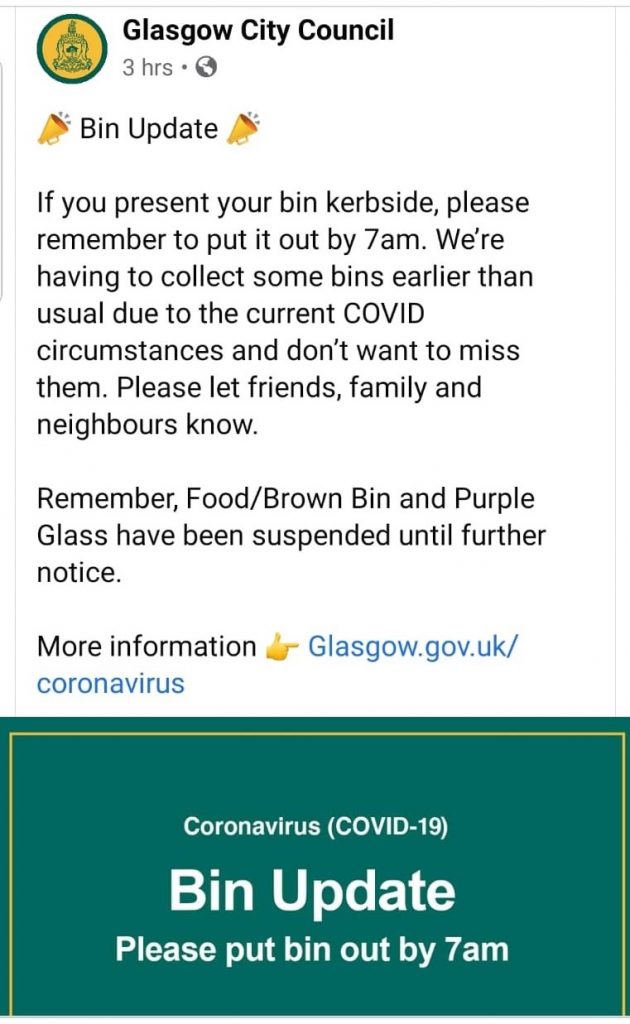Open the Bin Update post image
This screenshot has width=630, height=1024.
pos(315,867)
